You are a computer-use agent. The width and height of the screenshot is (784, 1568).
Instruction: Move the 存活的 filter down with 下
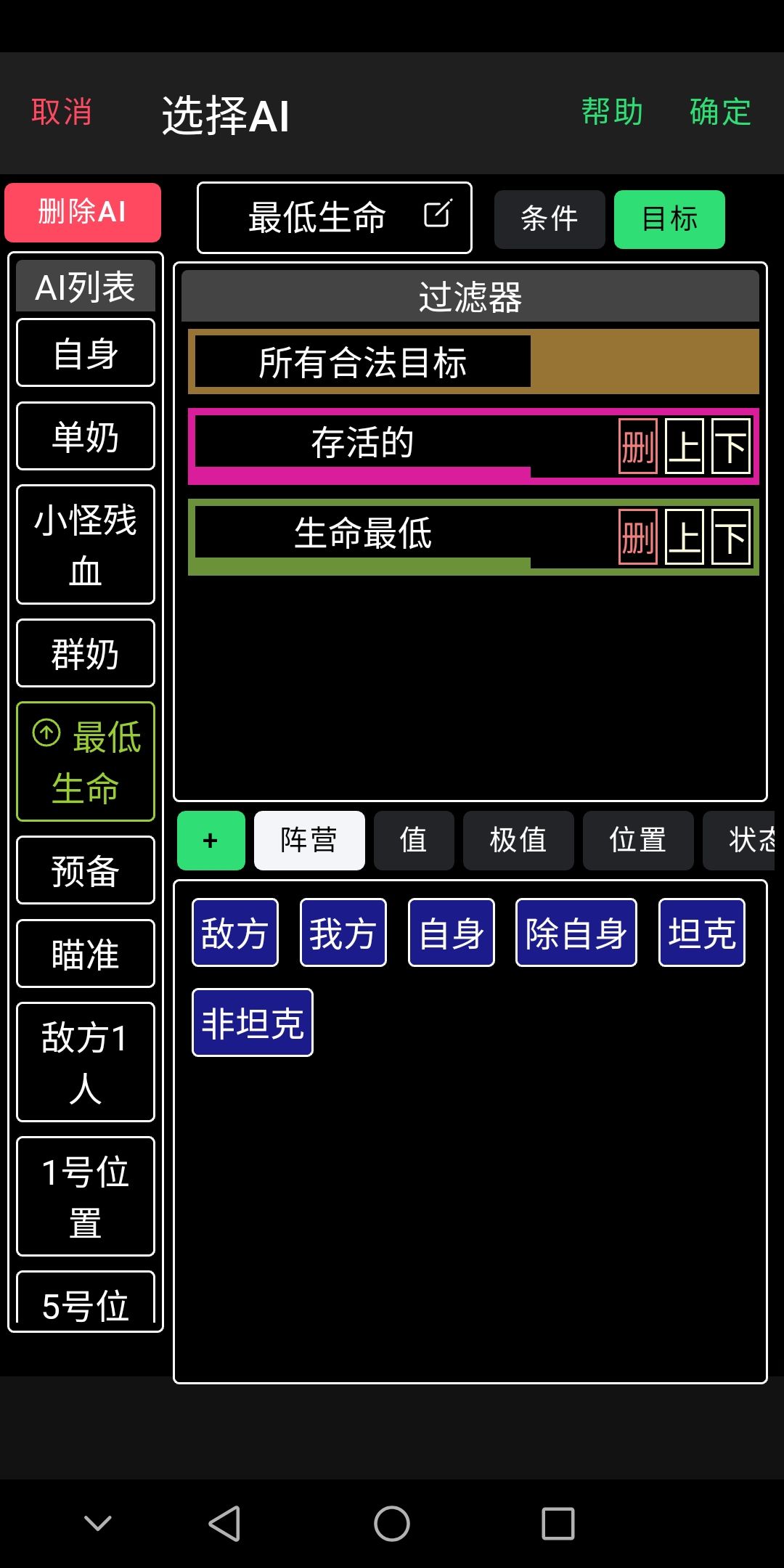[731, 446]
